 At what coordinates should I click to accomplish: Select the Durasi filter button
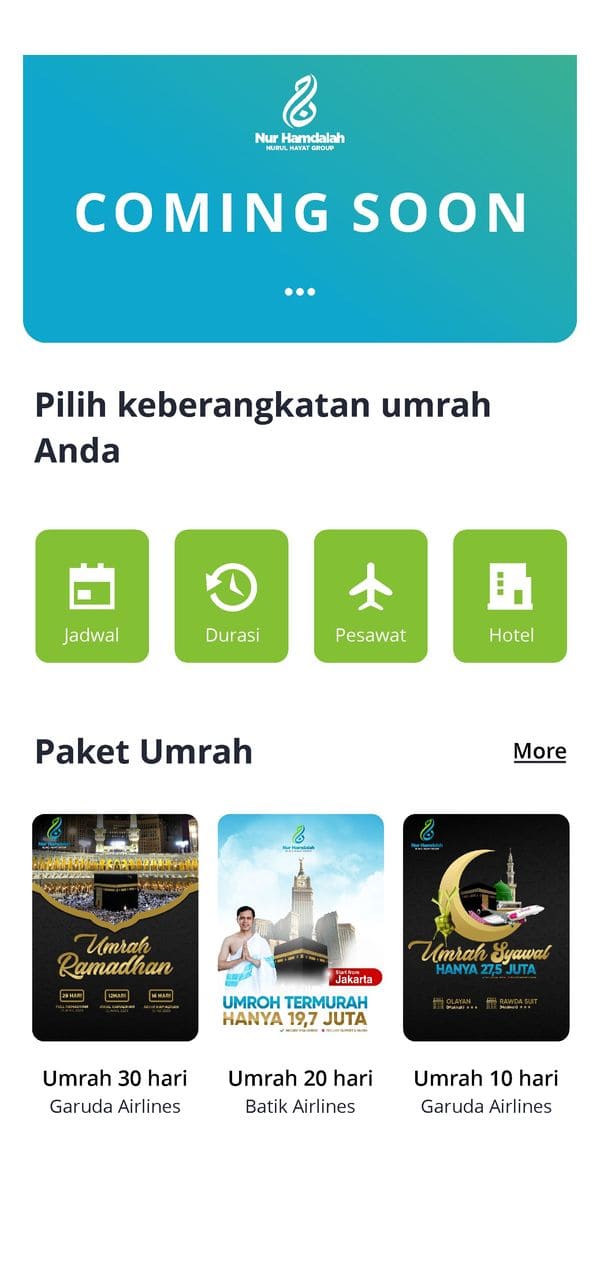231,596
